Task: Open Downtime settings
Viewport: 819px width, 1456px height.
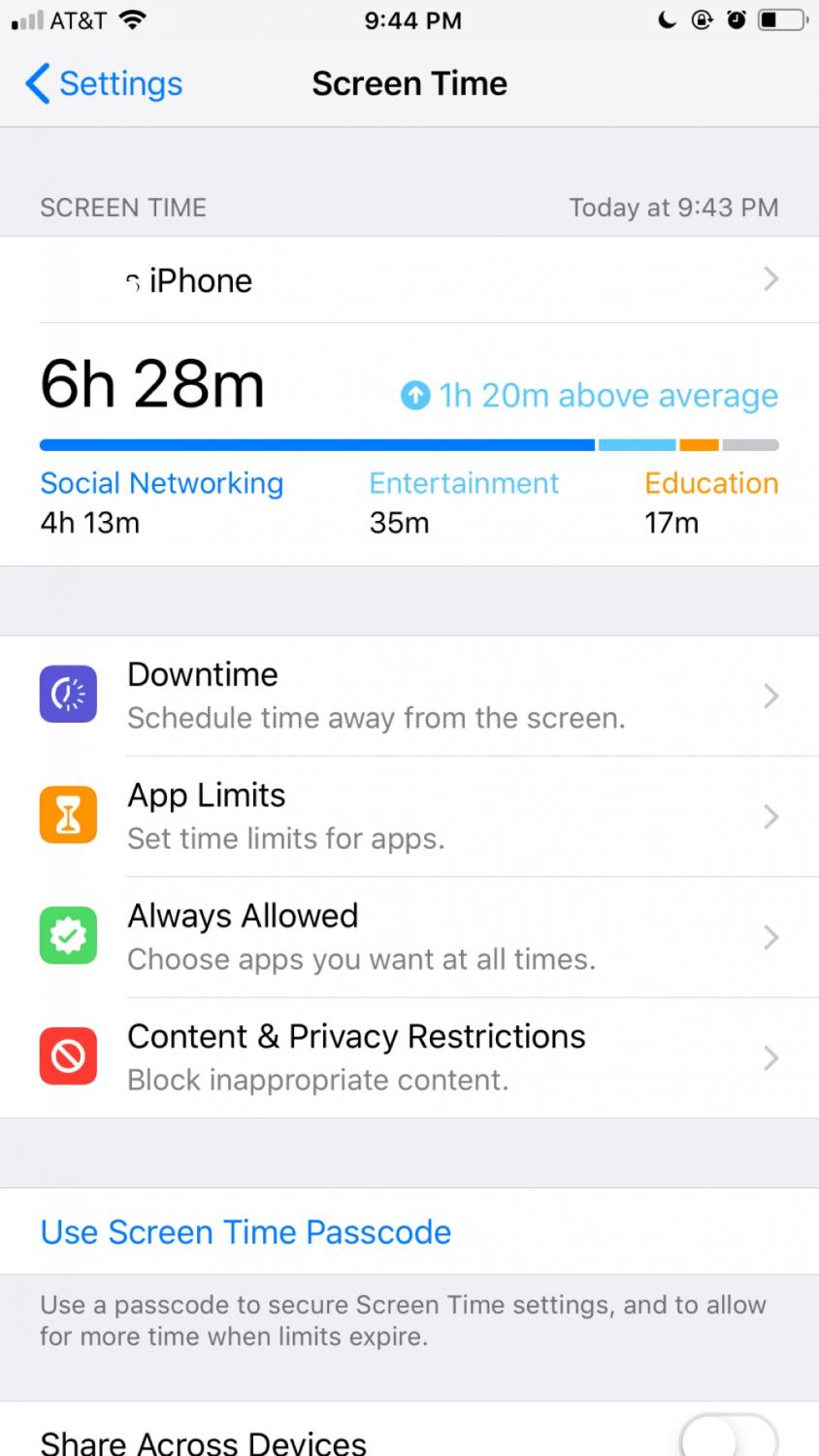Action: pyautogui.click(x=409, y=696)
